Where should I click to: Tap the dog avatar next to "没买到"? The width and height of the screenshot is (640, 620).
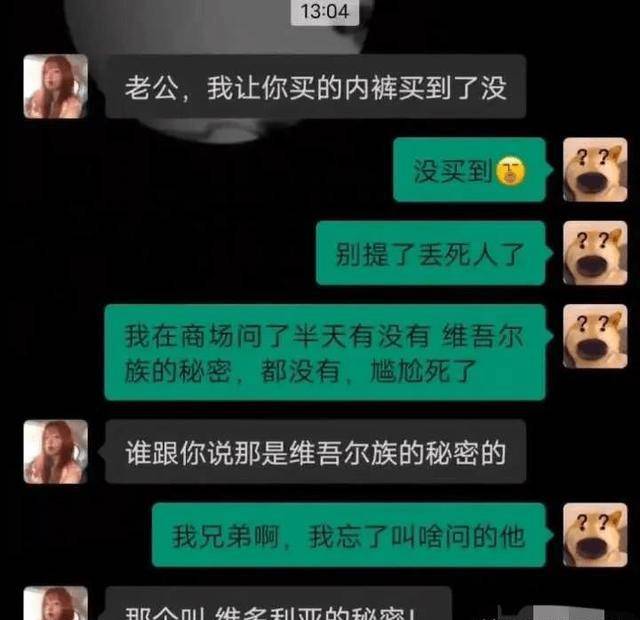point(595,170)
